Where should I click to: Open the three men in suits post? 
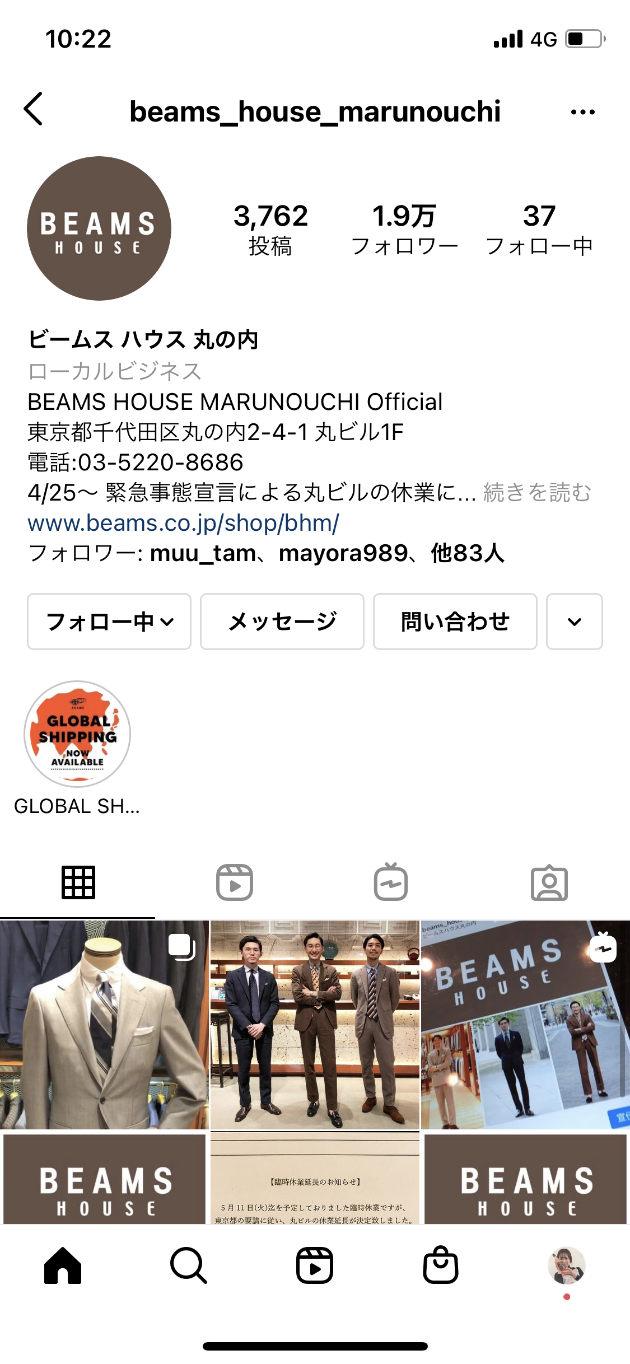click(314, 1025)
